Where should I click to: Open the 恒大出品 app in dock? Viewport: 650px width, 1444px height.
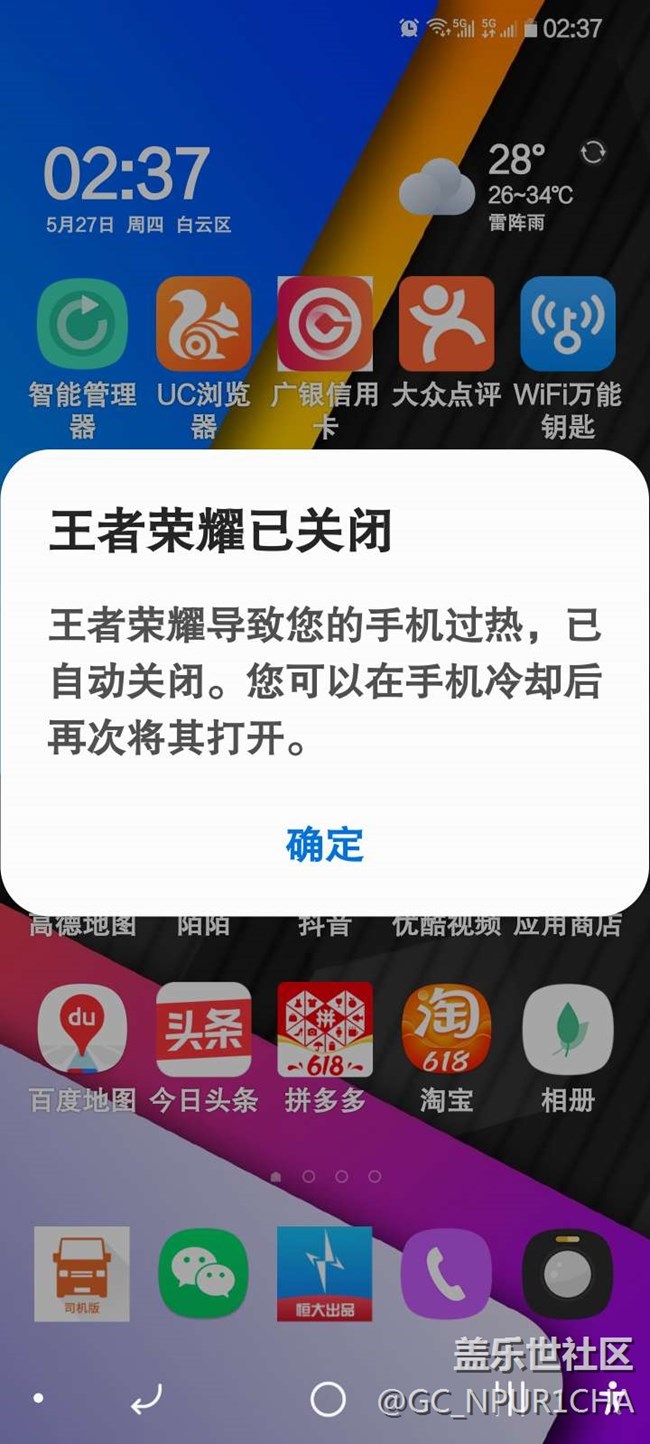pyautogui.click(x=325, y=1274)
